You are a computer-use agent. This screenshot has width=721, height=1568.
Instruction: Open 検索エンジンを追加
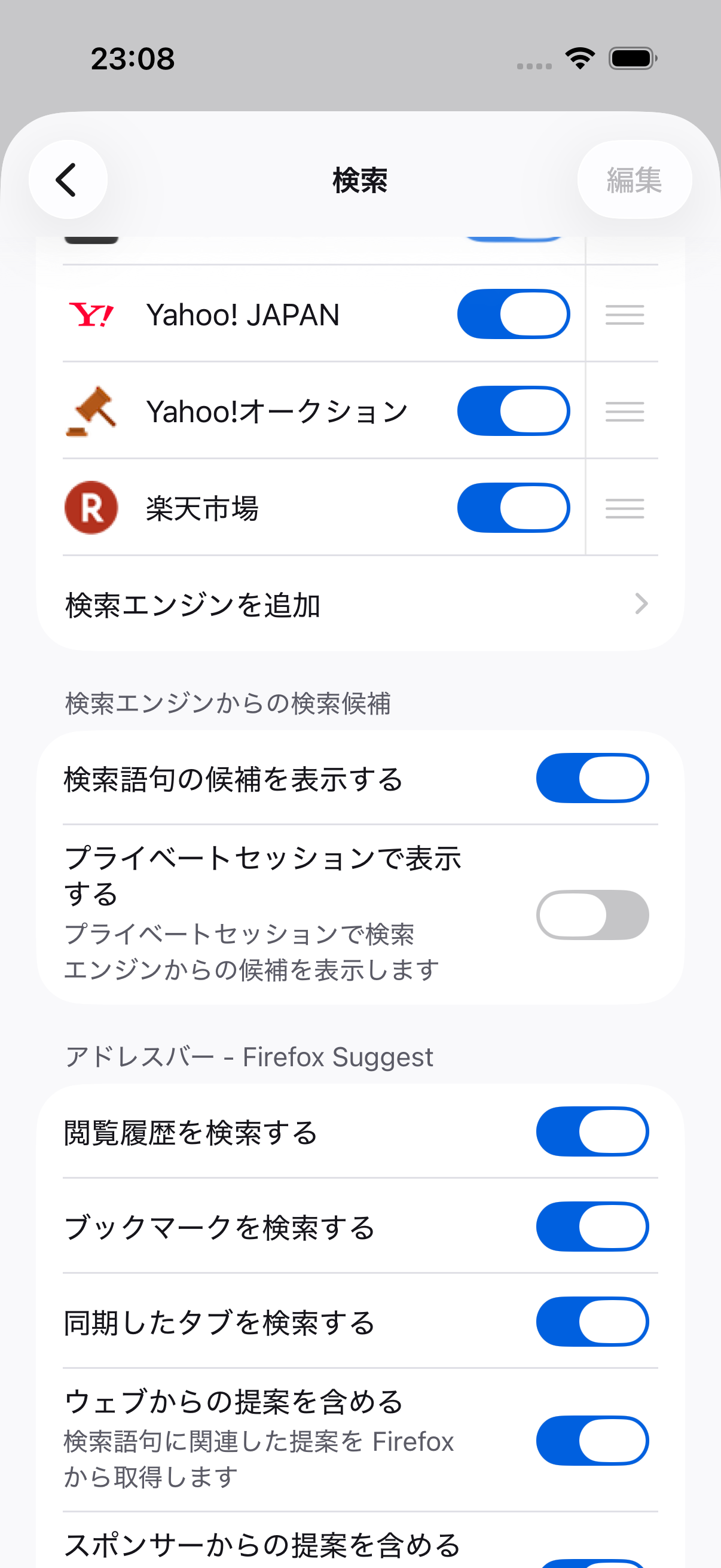(x=360, y=605)
